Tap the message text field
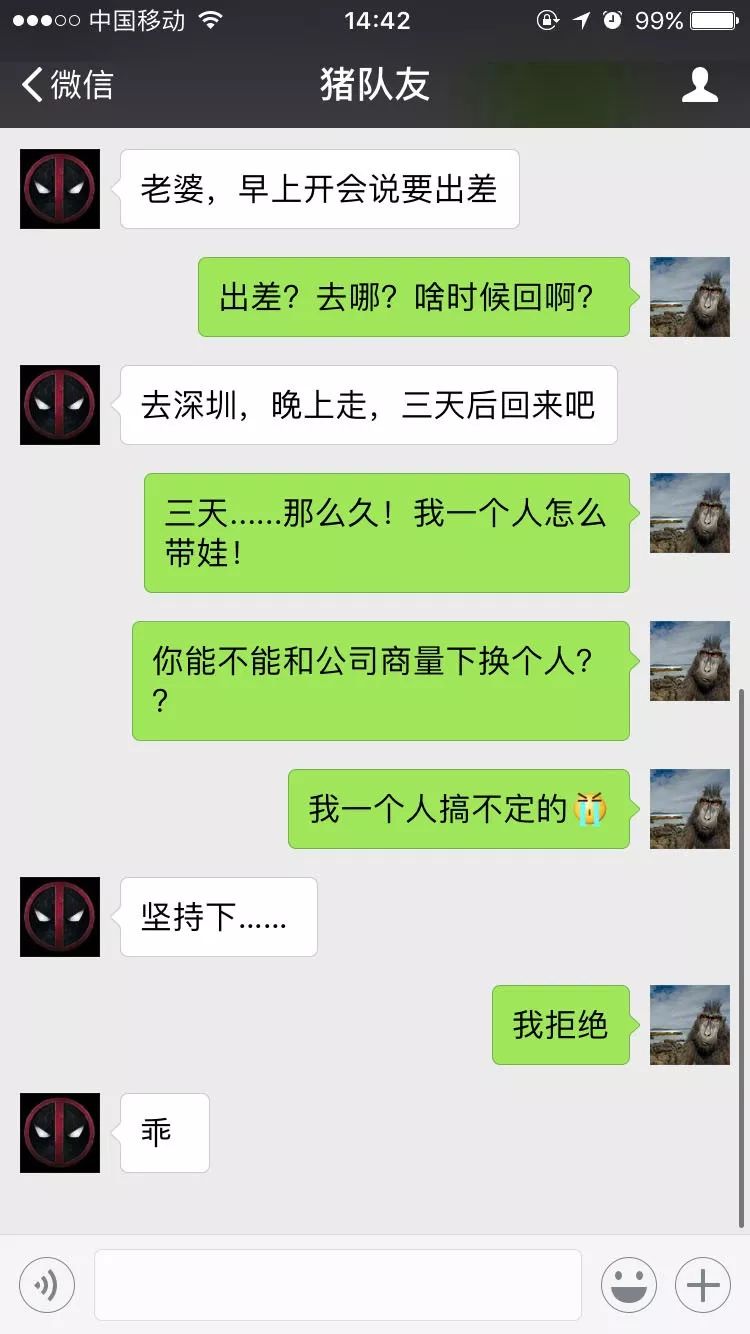750x1334 pixels. tap(338, 1284)
